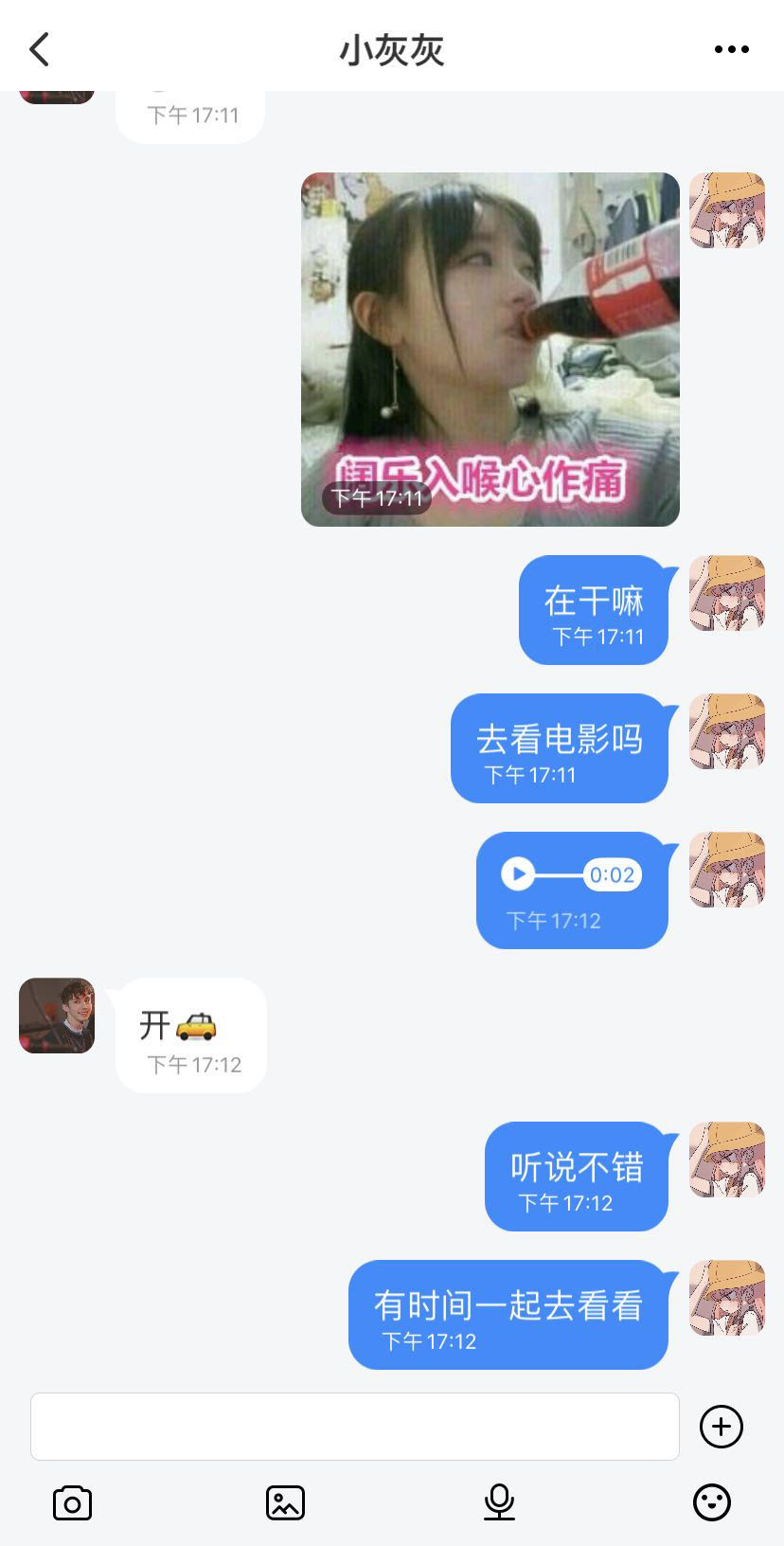Open the camera to take a photo
This screenshot has height=1546, width=784.
point(72,1503)
